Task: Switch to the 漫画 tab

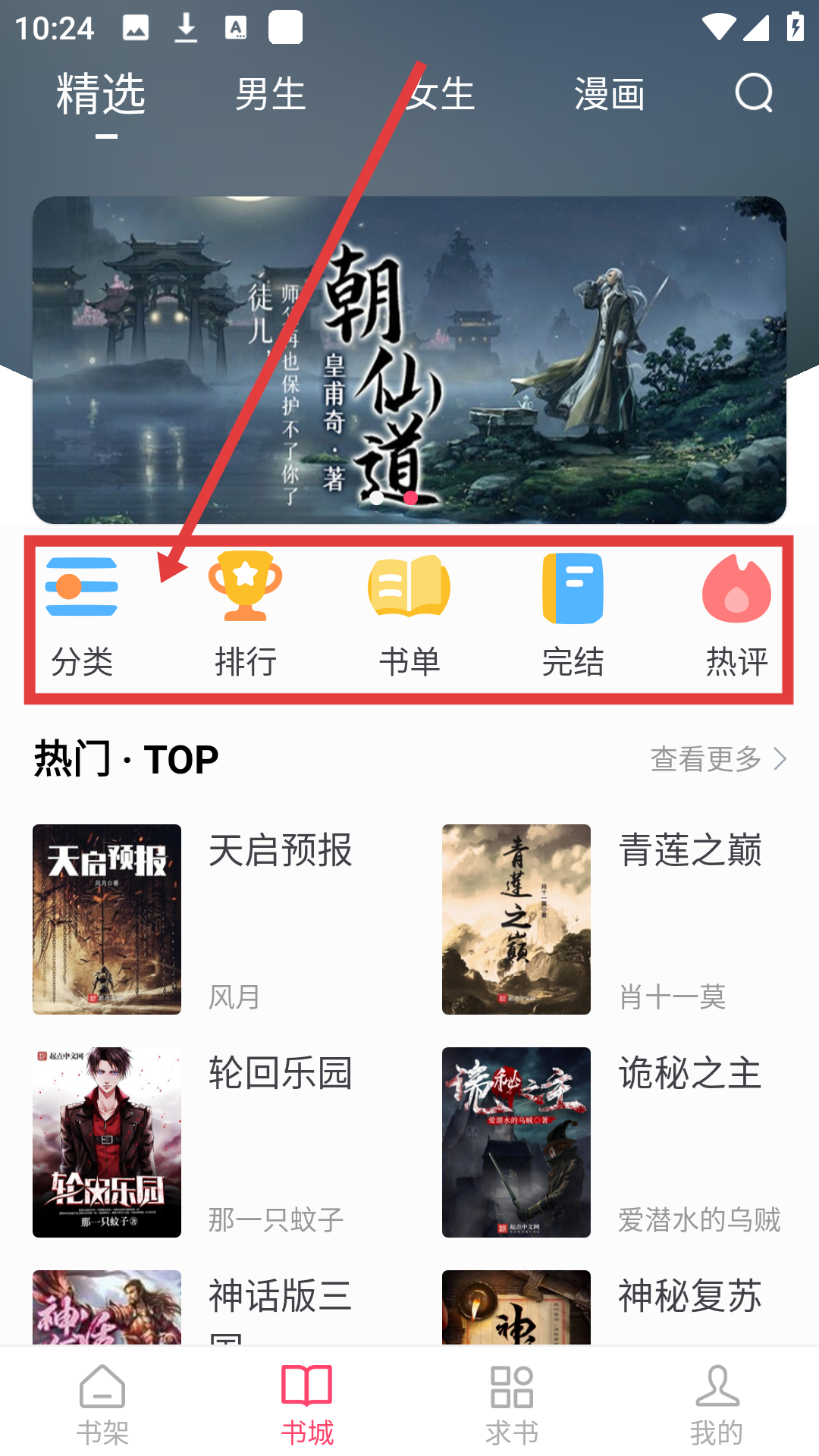Action: (x=609, y=95)
